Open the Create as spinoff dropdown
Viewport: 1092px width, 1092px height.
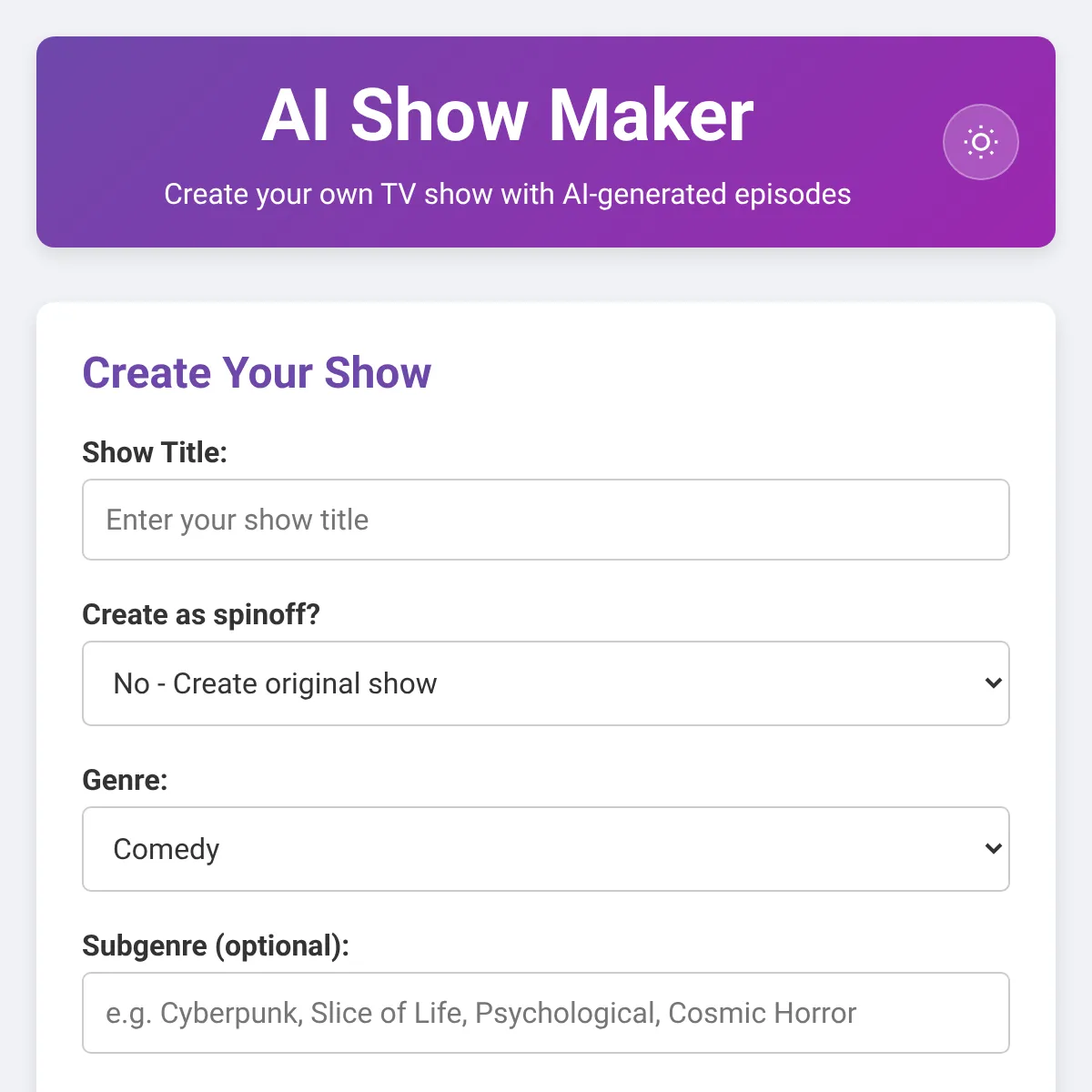point(546,683)
